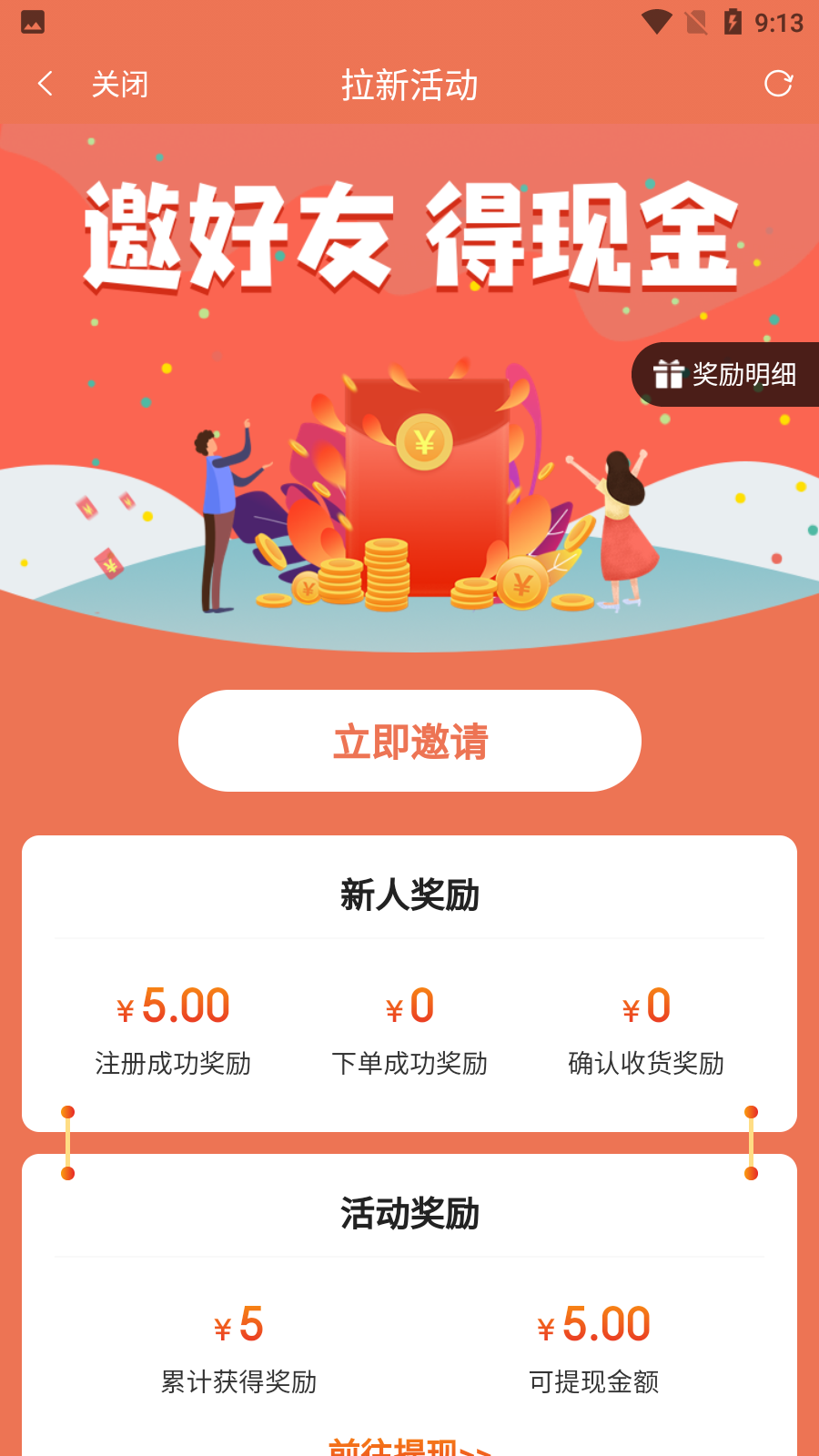Tap the battery charging icon
Image resolution: width=819 pixels, height=1456 pixels.
[x=733, y=21]
